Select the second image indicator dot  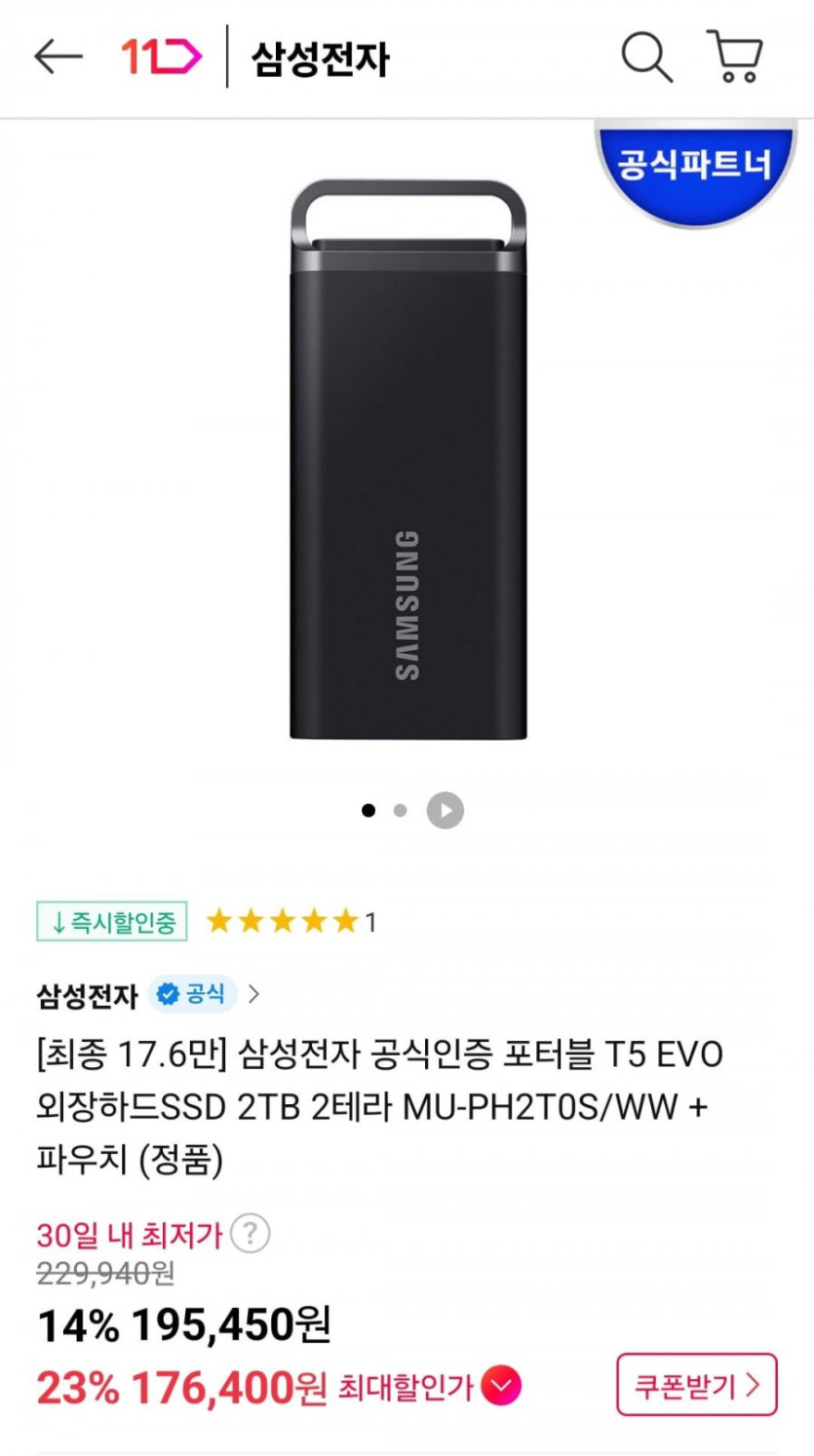[400, 811]
